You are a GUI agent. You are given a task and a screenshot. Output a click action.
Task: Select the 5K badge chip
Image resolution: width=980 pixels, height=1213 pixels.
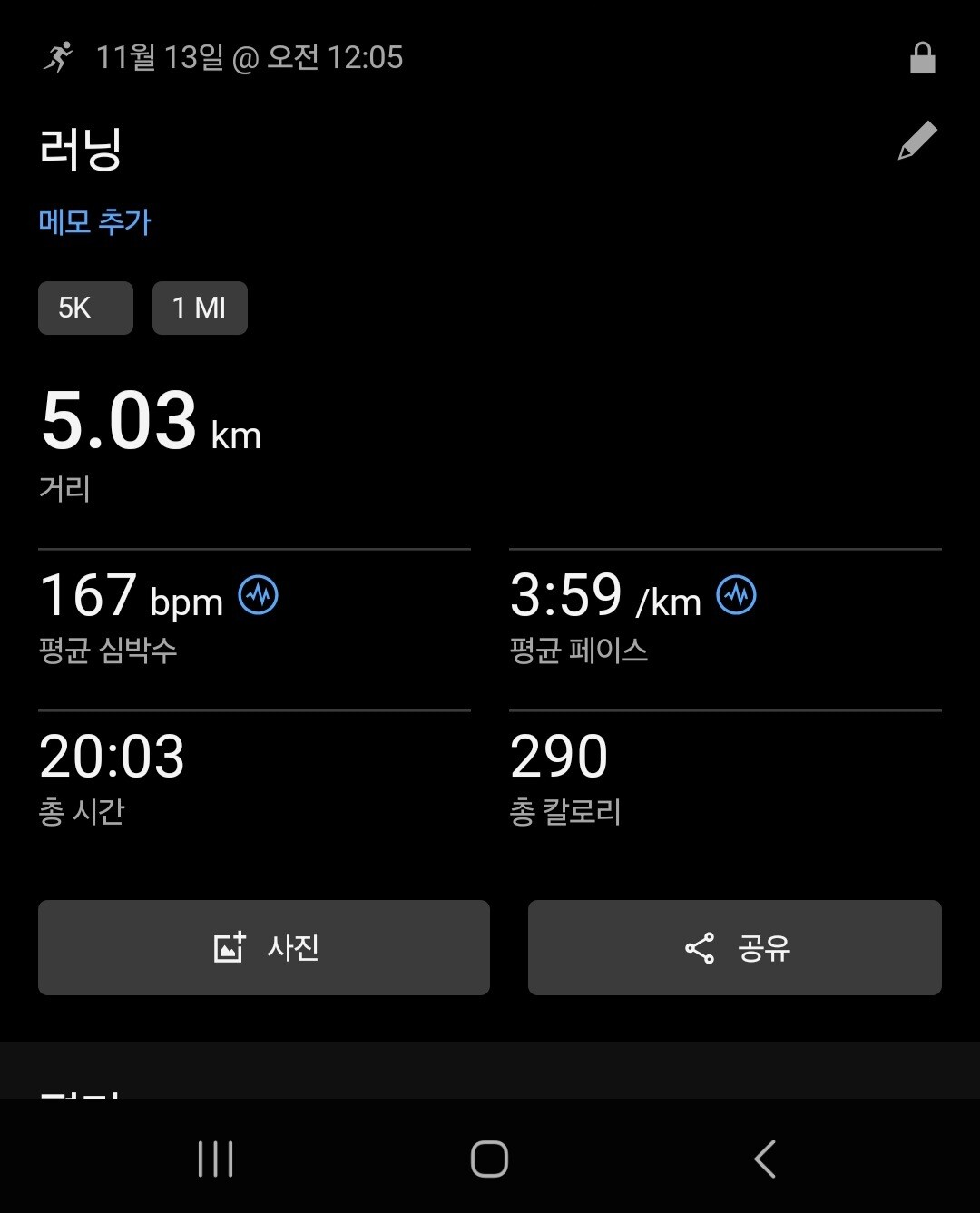(85, 308)
